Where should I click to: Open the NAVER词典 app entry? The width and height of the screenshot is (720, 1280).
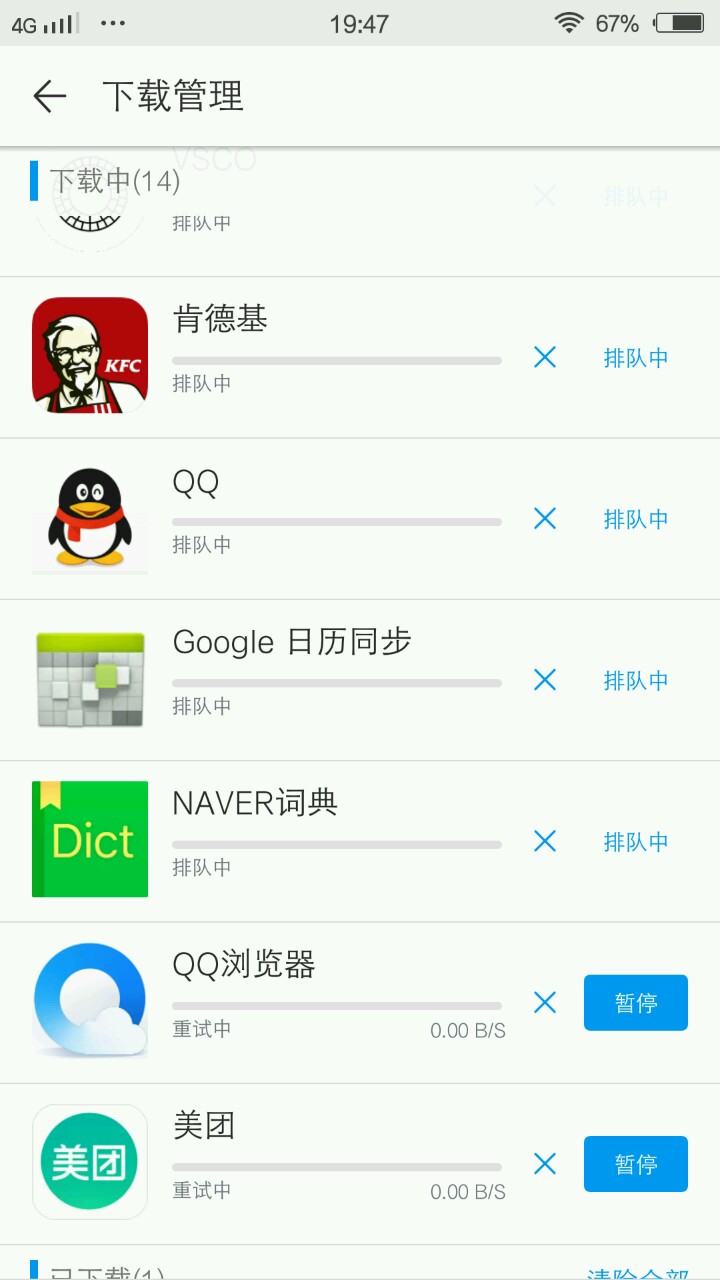pyautogui.click(x=360, y=841)
